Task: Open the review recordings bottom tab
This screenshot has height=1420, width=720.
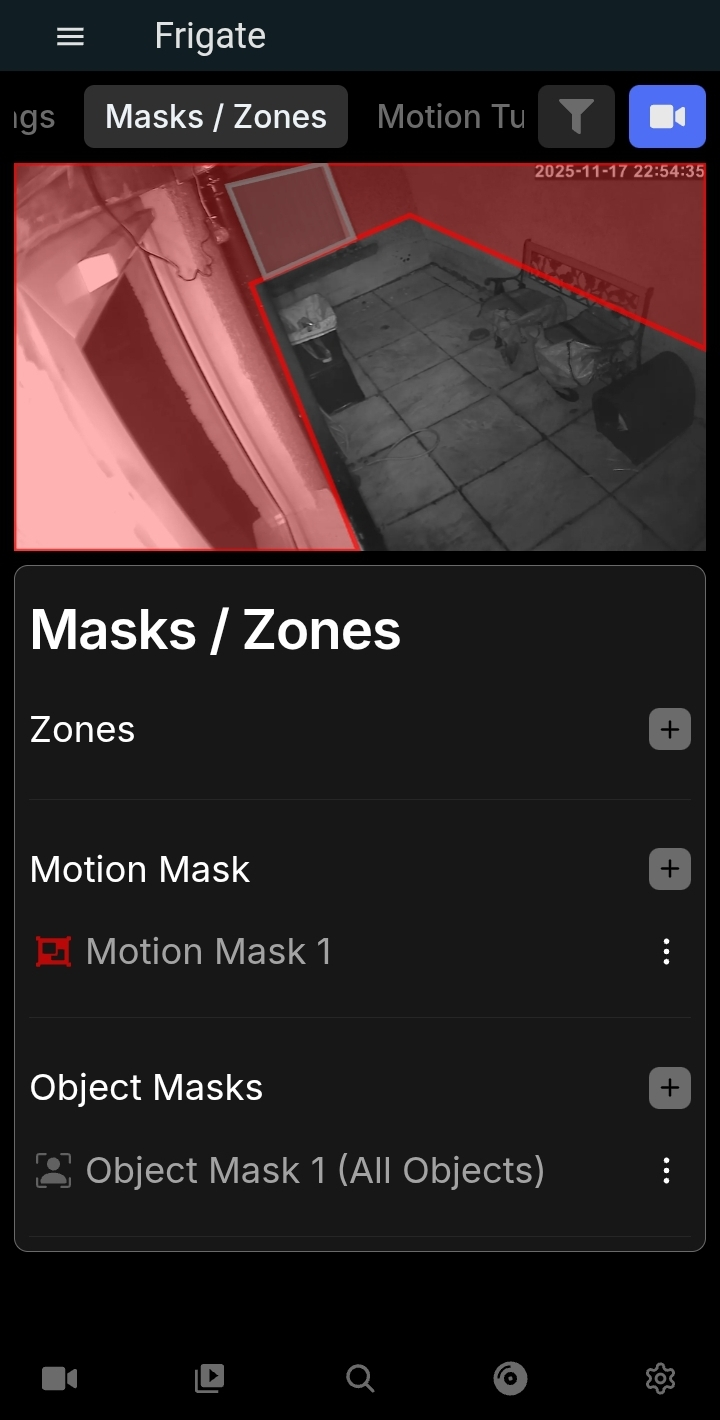Action: click(209, 1379)
